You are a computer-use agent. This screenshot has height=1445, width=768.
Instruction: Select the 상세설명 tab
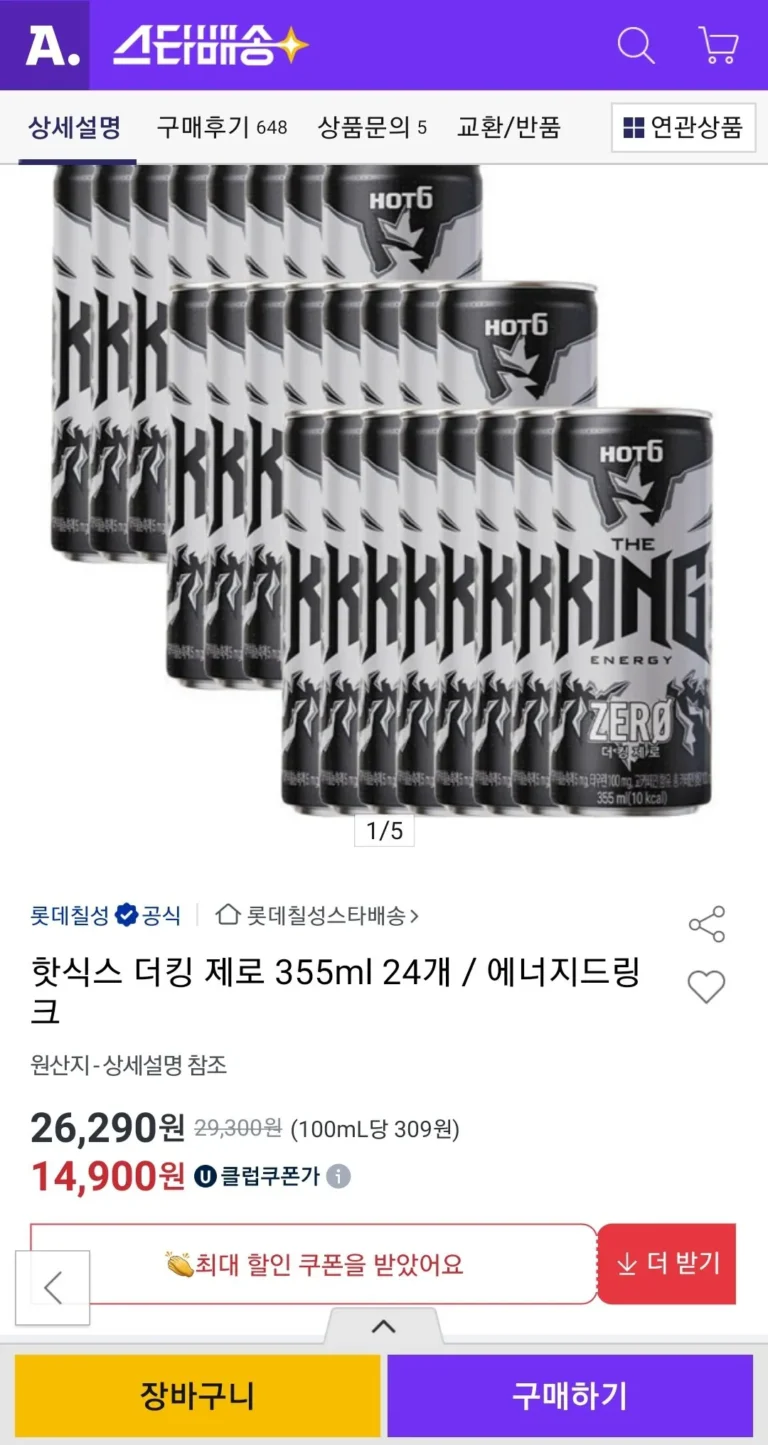point(75,127)
